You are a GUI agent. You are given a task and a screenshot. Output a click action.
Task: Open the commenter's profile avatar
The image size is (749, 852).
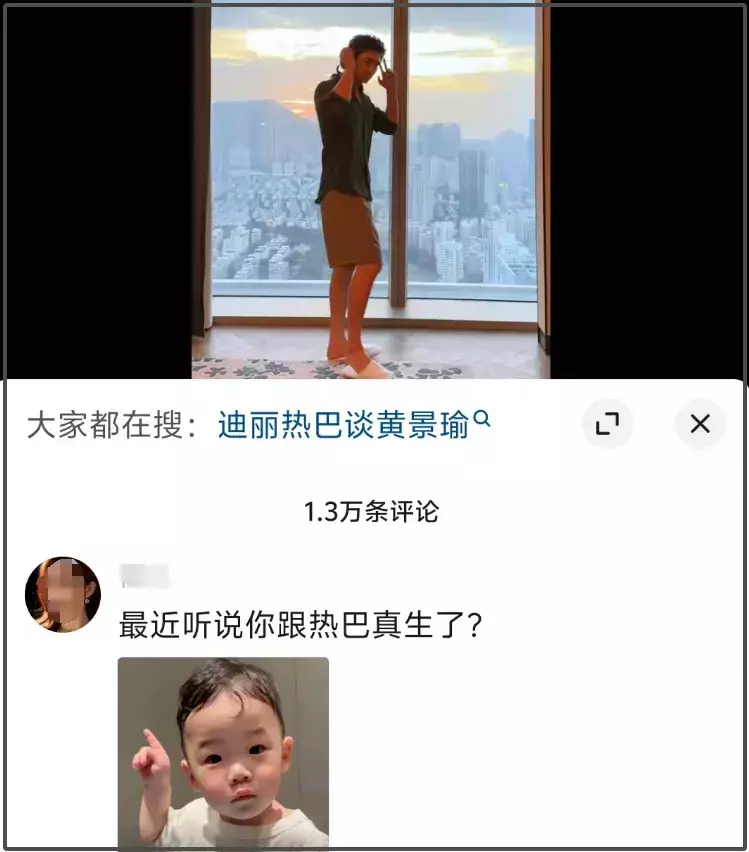click(63, 595)
